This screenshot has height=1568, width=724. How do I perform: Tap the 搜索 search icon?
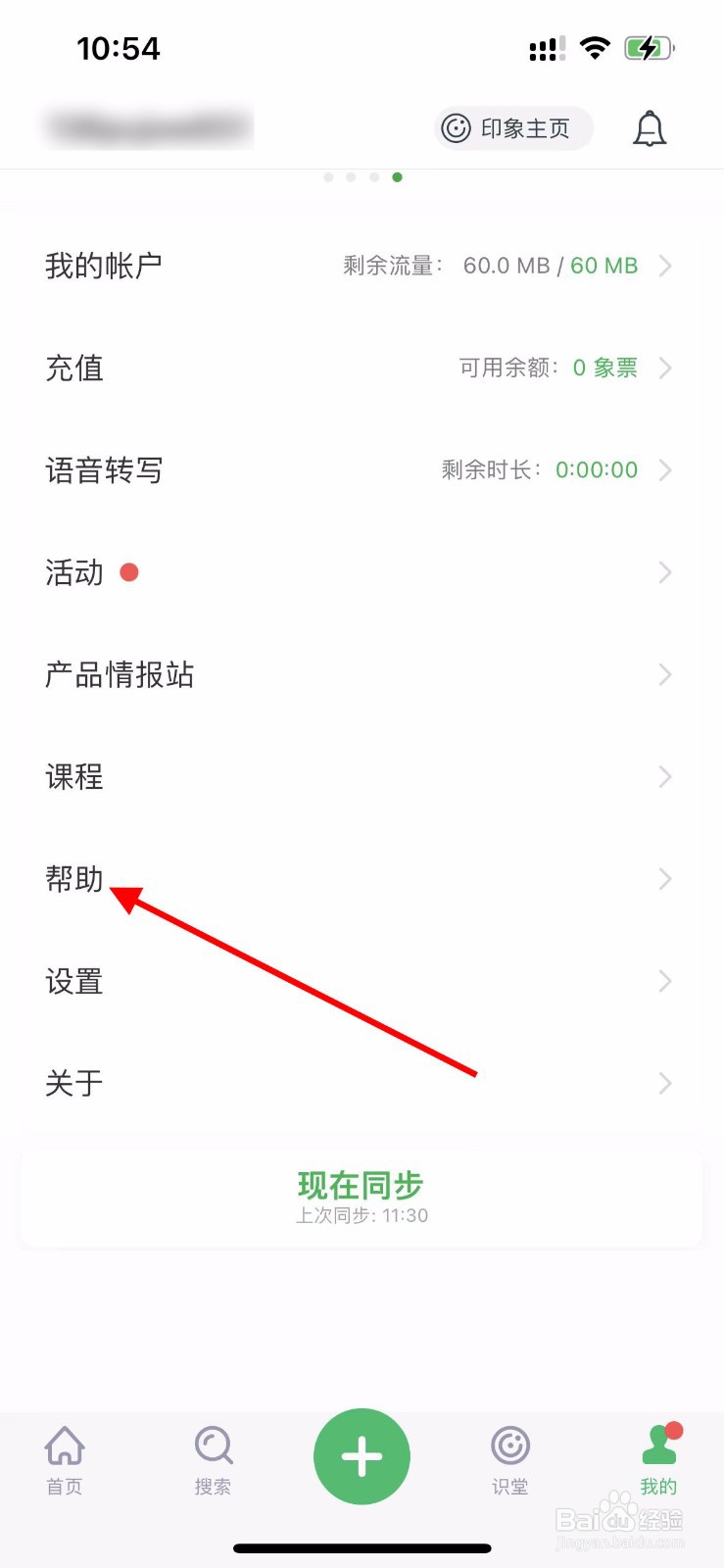[x=213, y=1445]
